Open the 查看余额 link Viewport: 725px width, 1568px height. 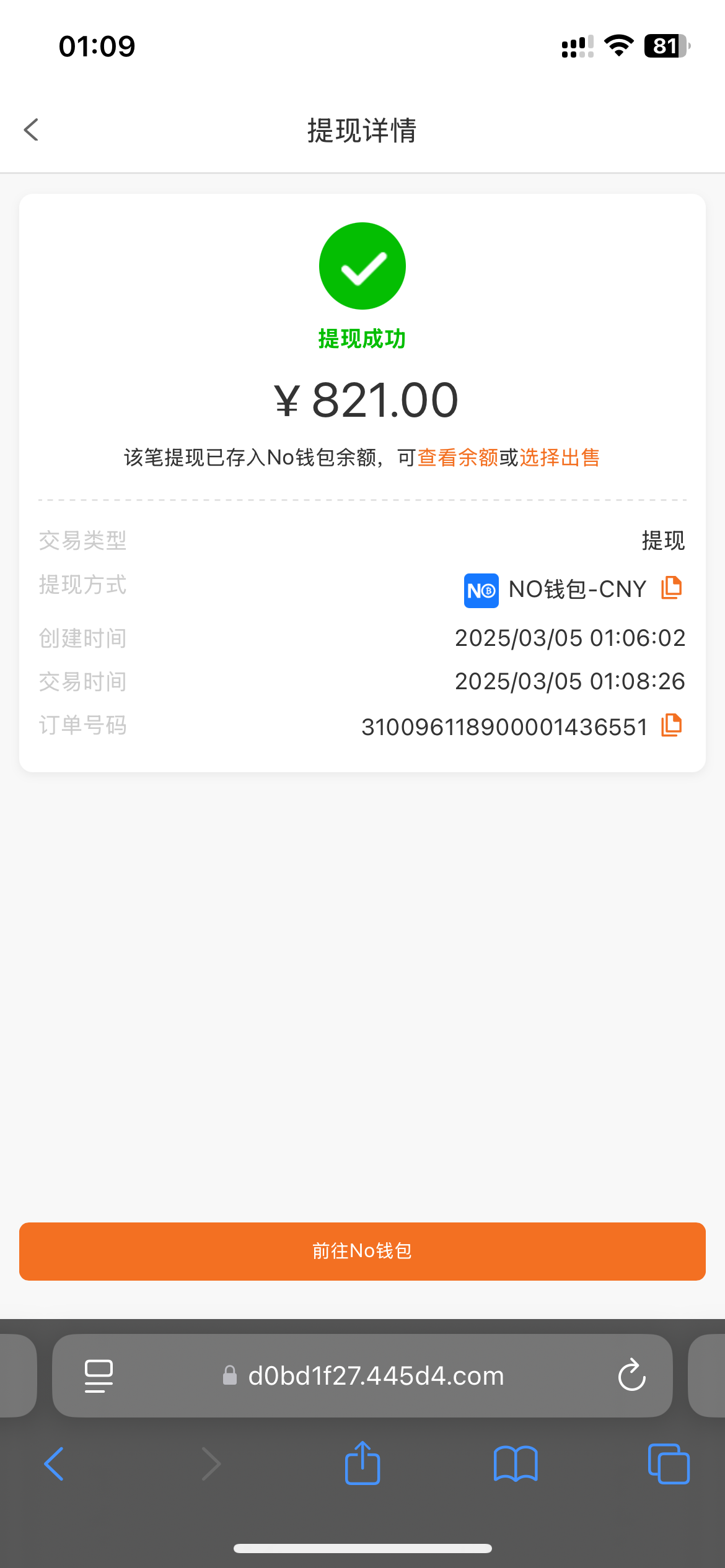point(458,458)
